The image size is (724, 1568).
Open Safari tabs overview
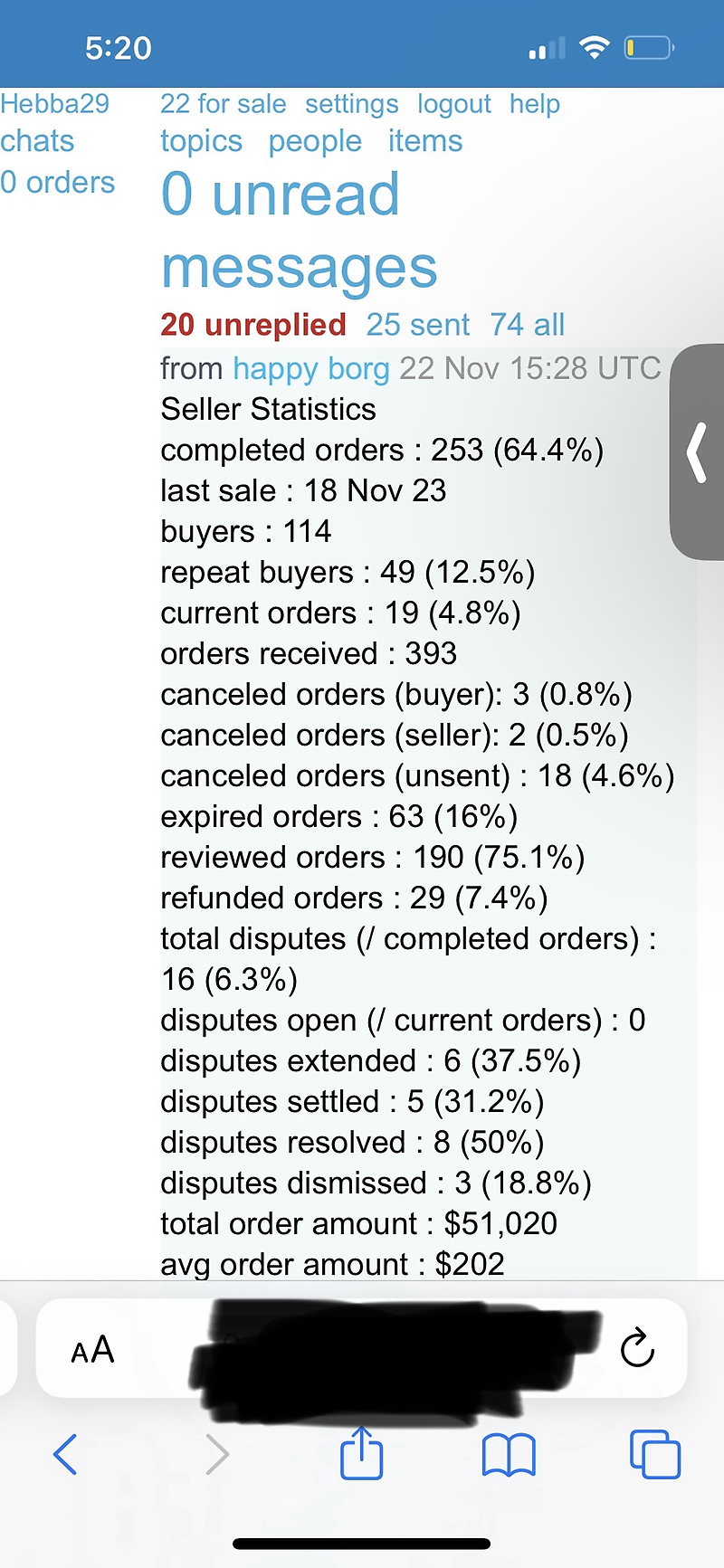point(653,1454)
